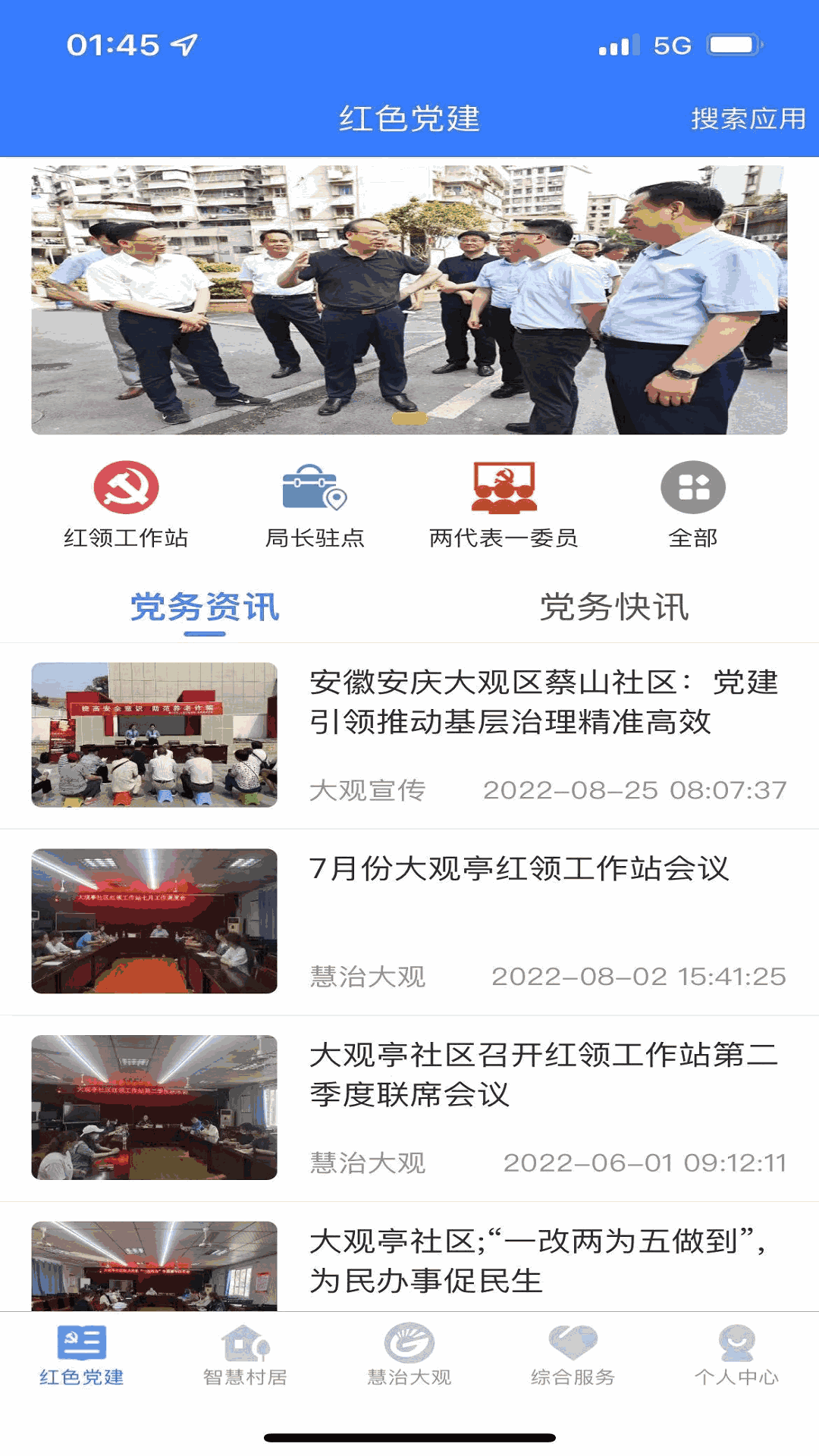Switch to the 党务快讯 tab
The image size is (819, 1456).
click(614, 608)
